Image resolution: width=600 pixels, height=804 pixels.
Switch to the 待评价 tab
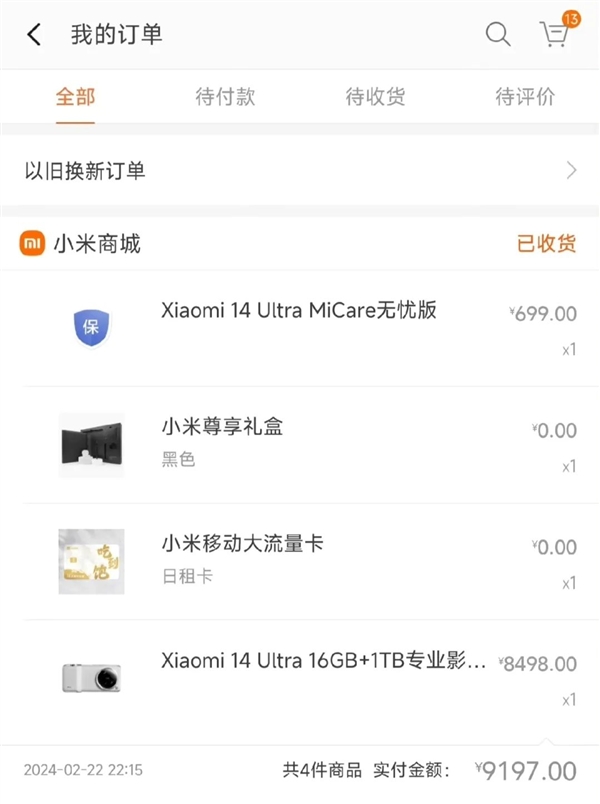click(525, 97)
